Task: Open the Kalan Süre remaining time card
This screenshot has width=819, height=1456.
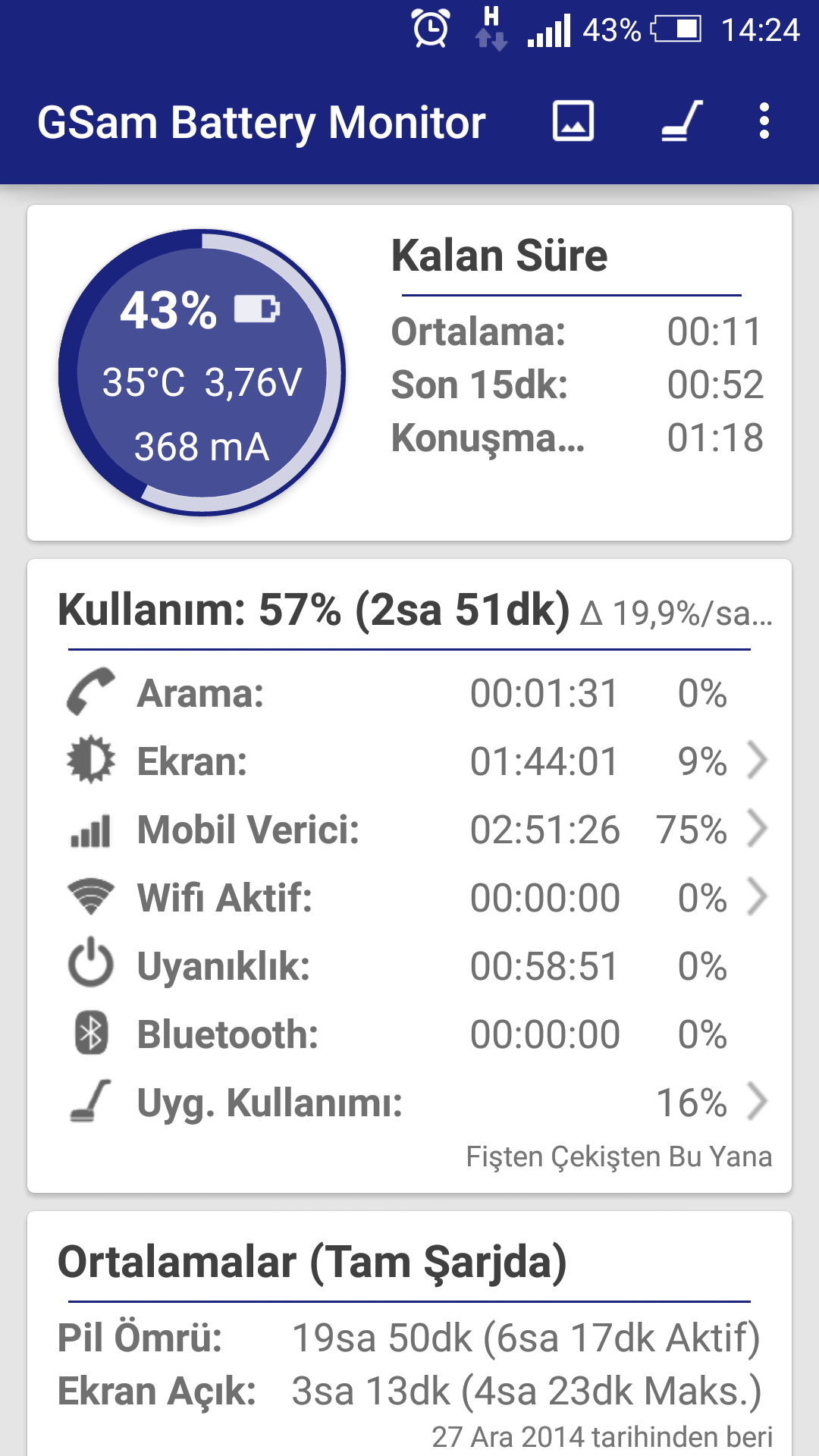Action: 409,372
